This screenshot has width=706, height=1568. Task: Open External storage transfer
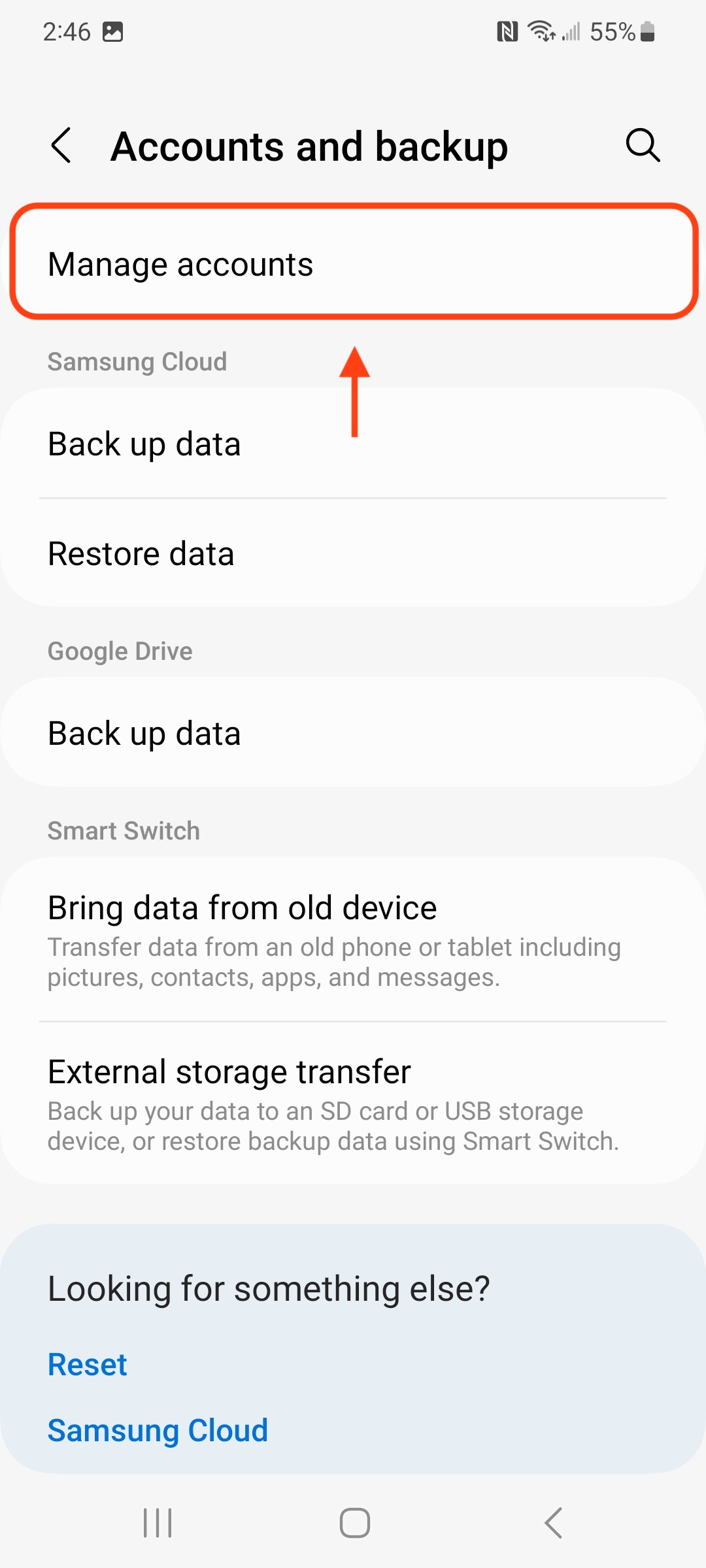click(353, 1104)
